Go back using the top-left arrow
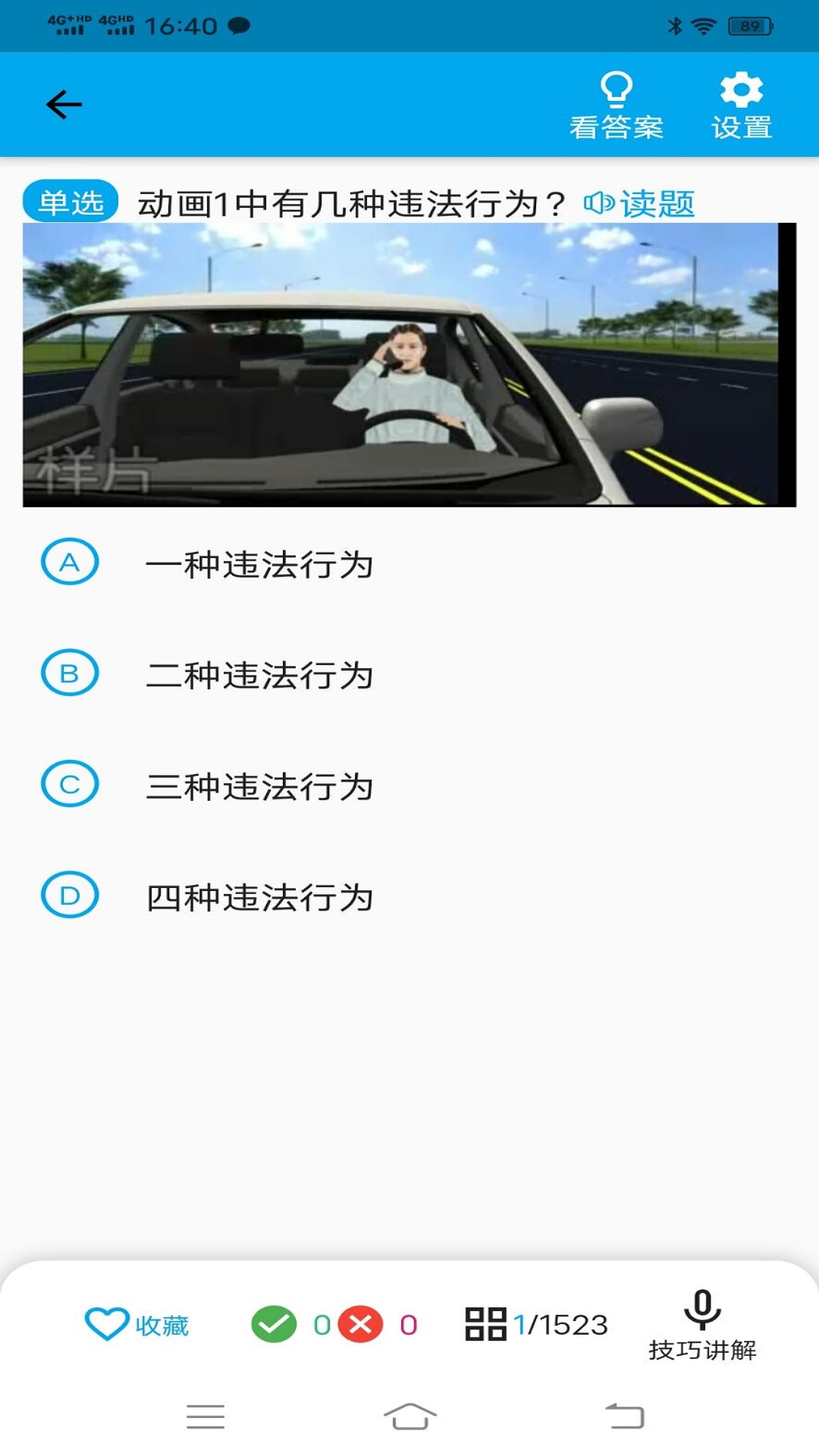 click(x=64, y=104)
